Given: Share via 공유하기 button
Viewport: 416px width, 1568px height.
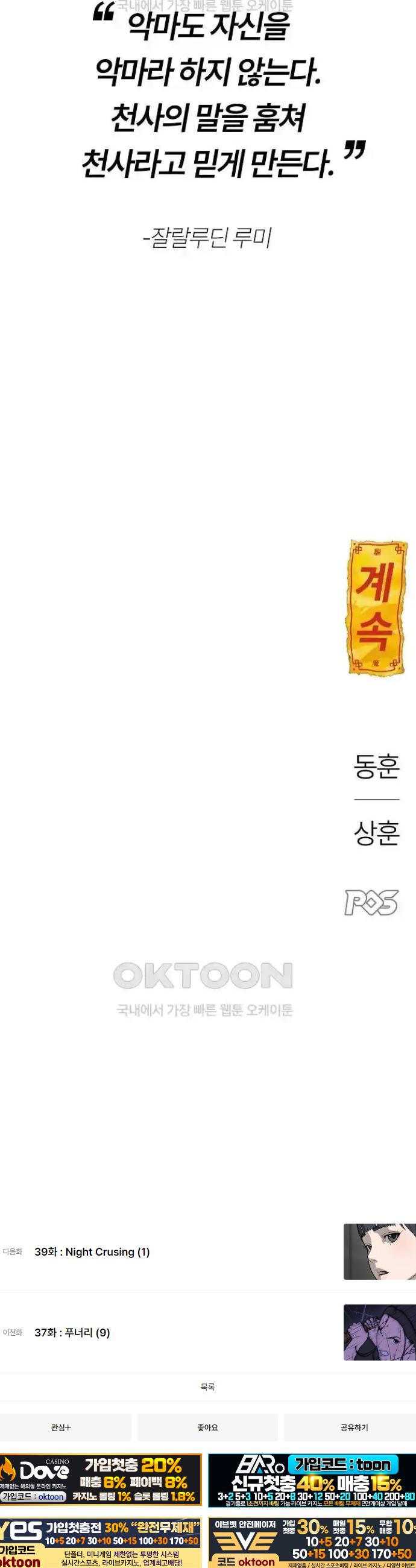Looking at the screenshot, I should 354,1427.
